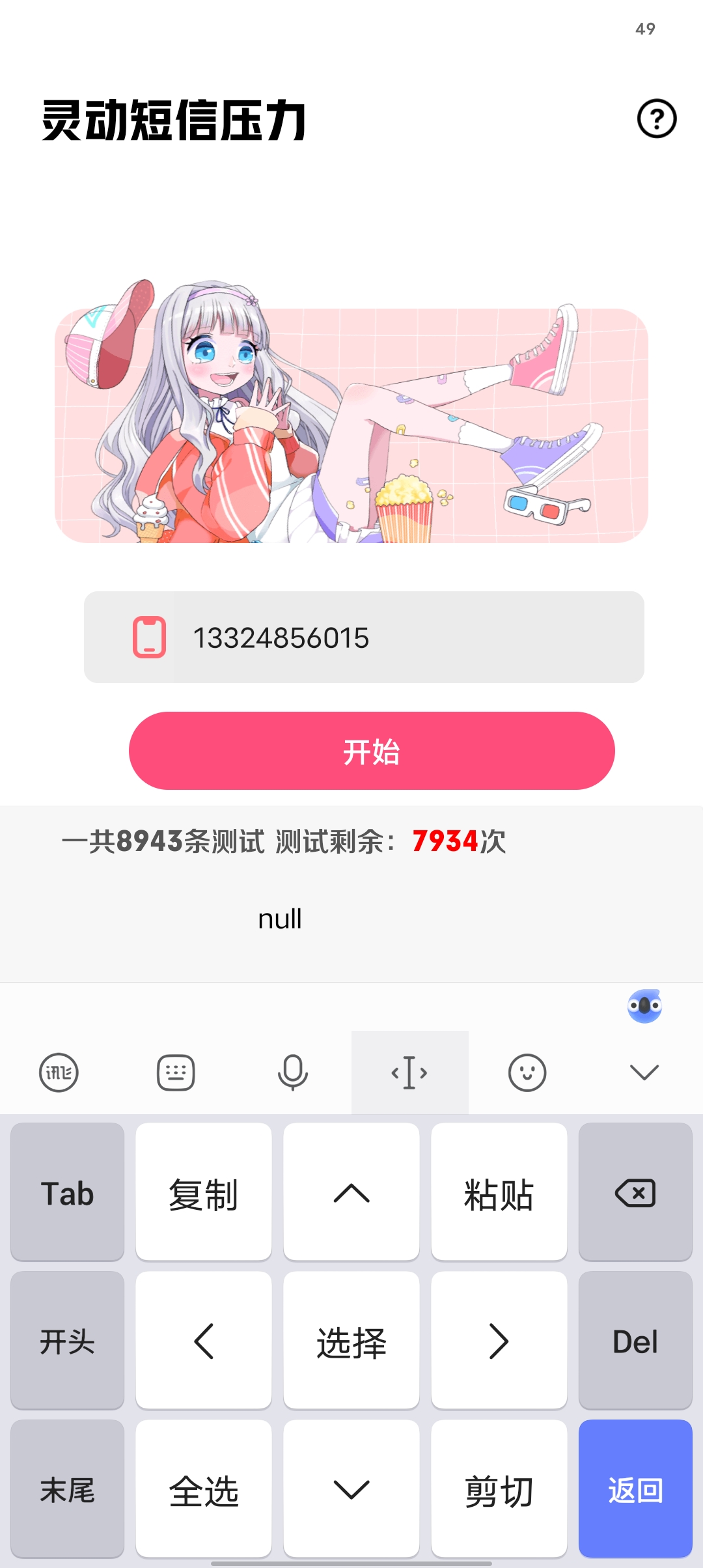
Task: Open the iFlytek input method menu
Action: click(59, 1072)
